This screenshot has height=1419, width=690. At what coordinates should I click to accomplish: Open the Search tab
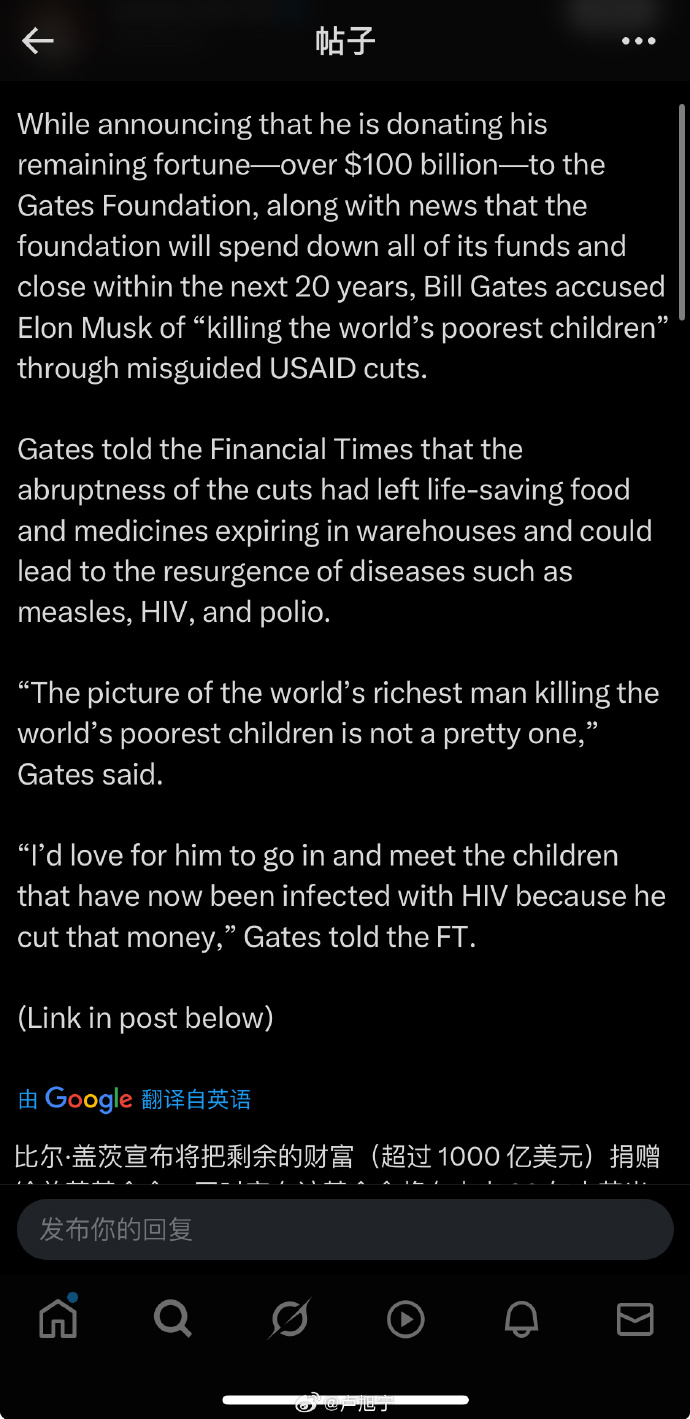pos(173,1319)
